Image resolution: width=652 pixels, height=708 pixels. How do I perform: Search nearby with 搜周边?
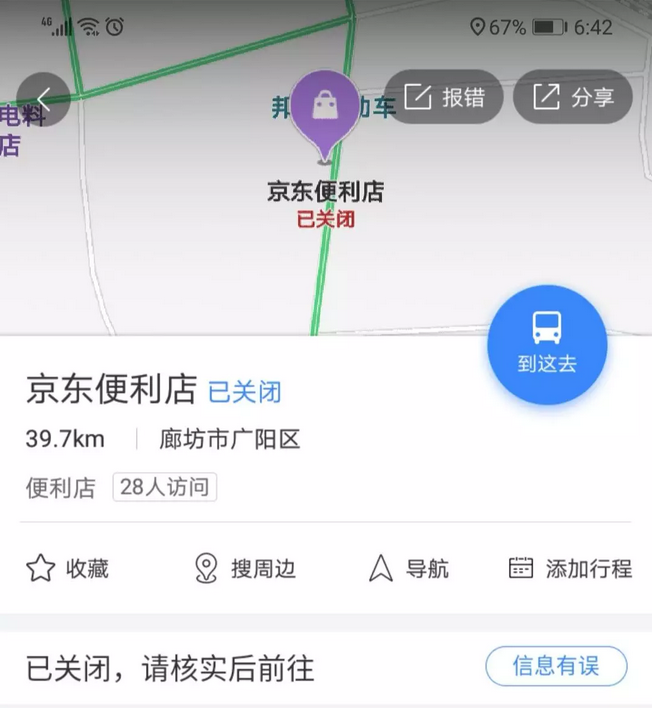pyautogui.click(x=245, y=569)
